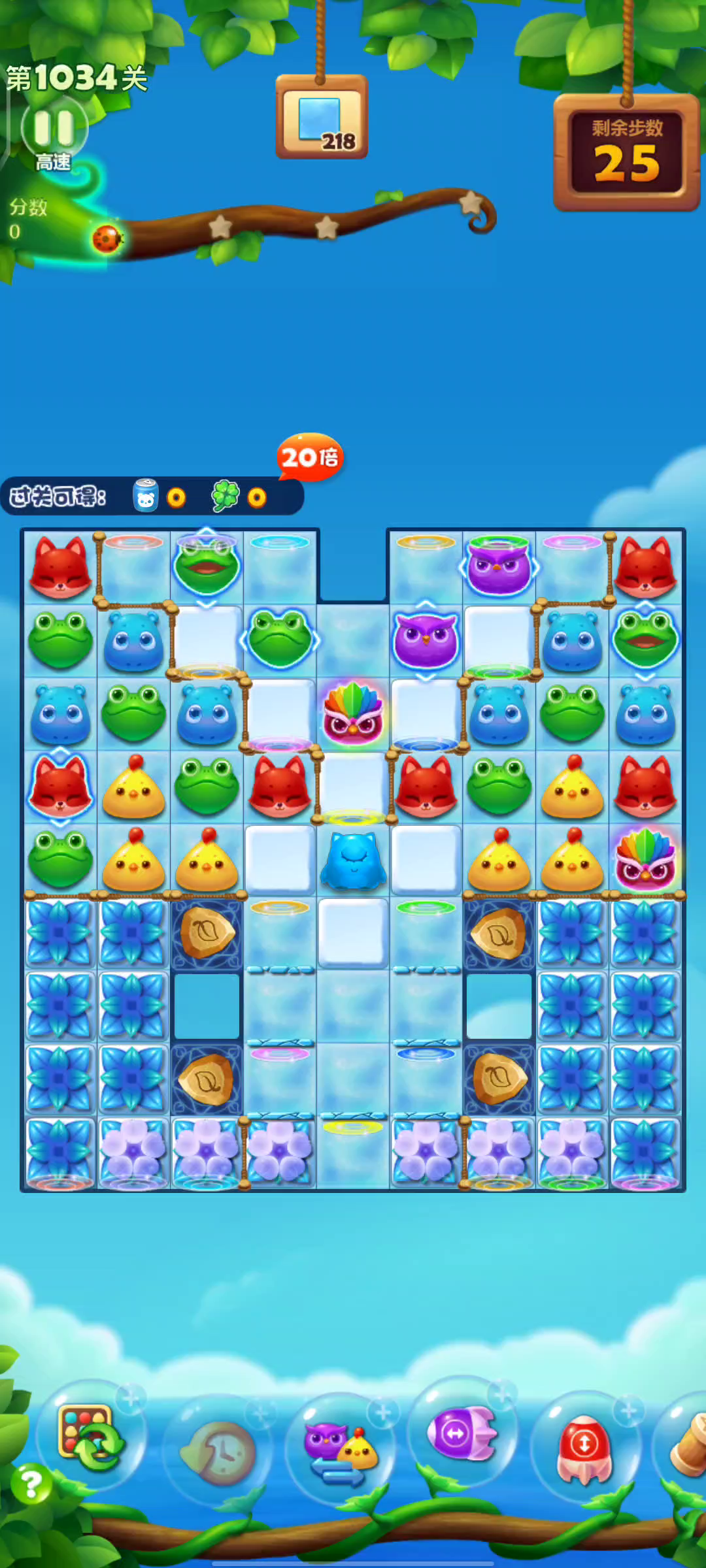This screenshot has height=1568, width=706.
Task: Use the board shuffle refresh booster
Action: (90, 1437)
